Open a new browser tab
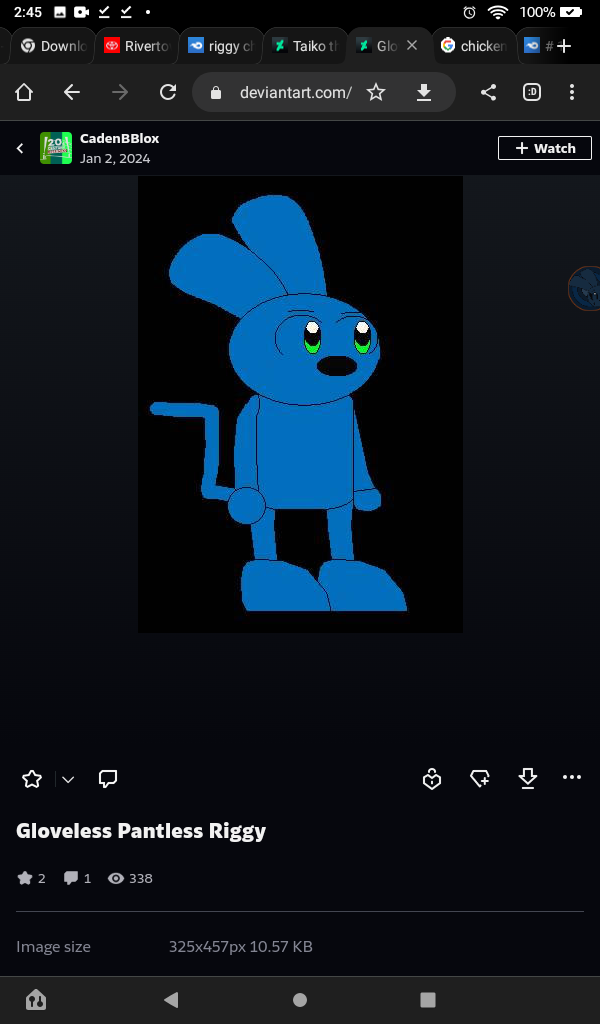Viewport: 600px width, 1024px height. [x=565, y=46]
